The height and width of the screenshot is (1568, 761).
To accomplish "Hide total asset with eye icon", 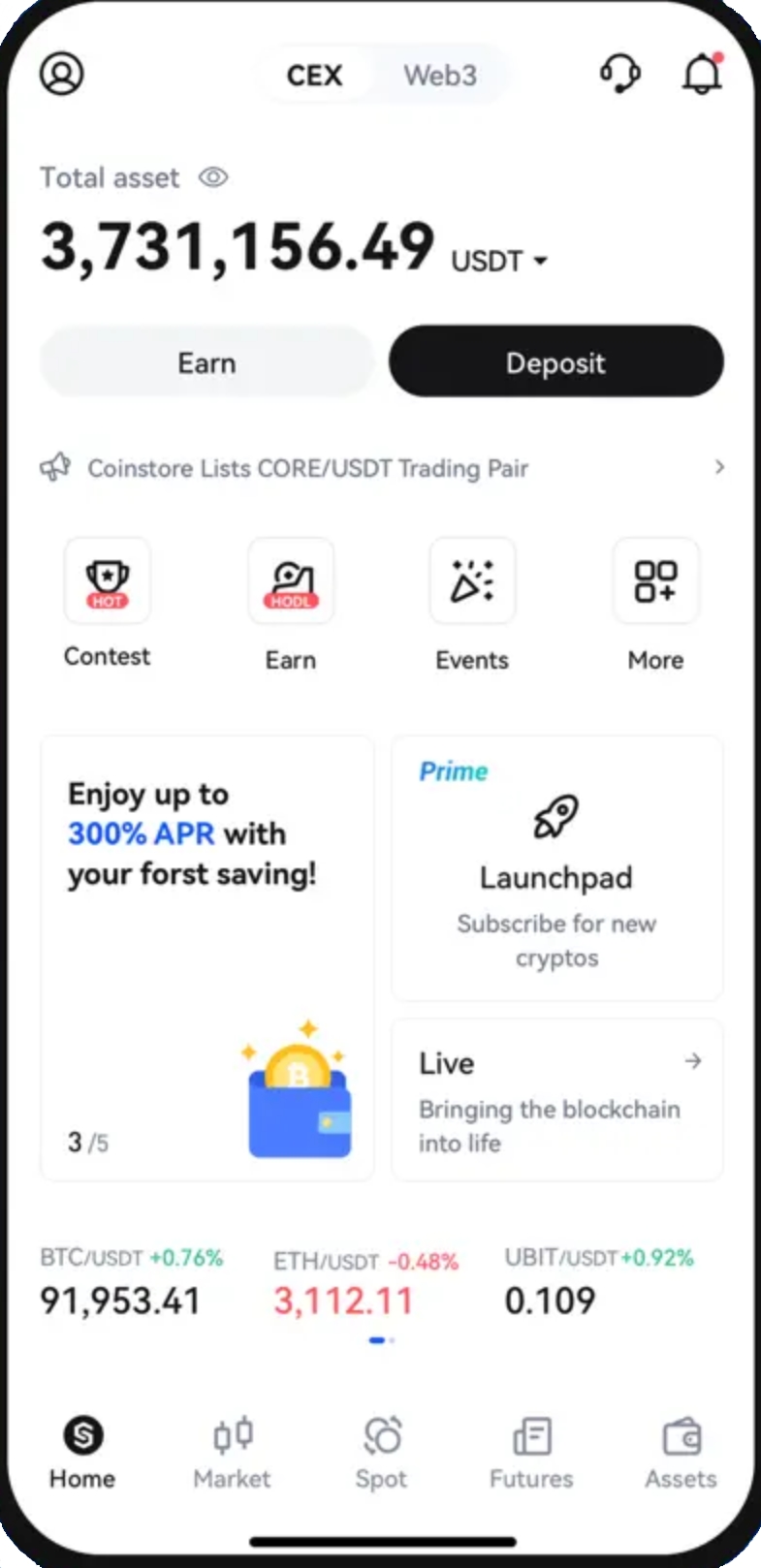I will [x=213, y=177].
